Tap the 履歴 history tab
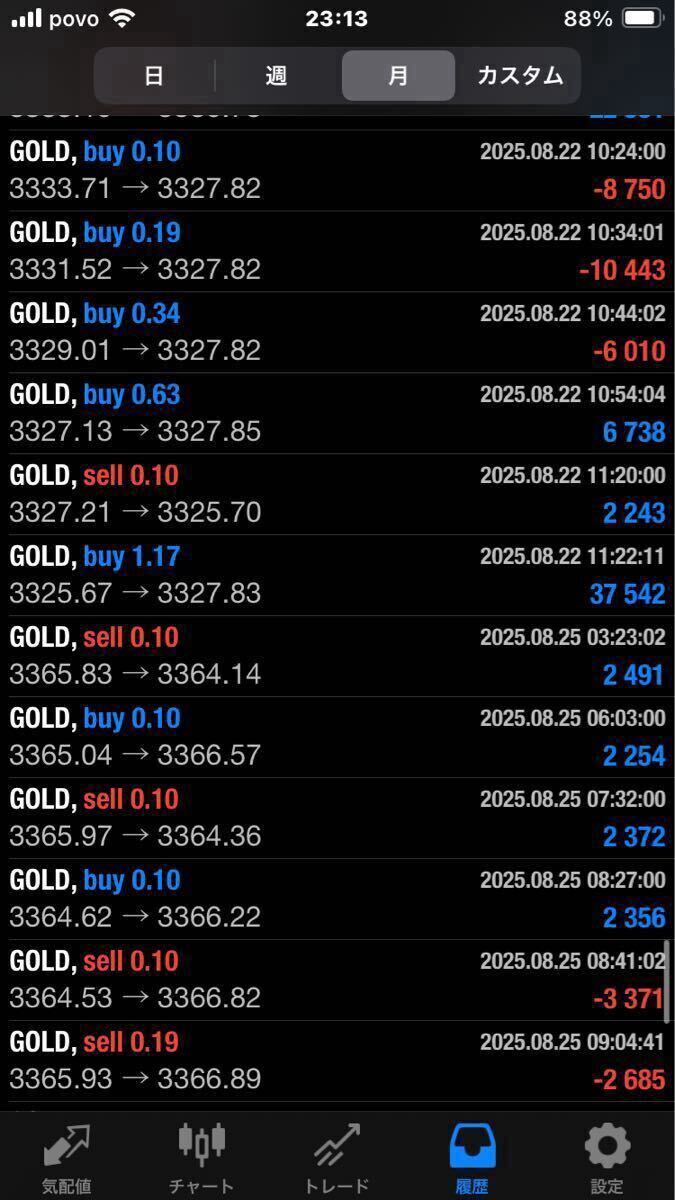The width and height of the screenshot is (675, 1200). pos(472,1157)
